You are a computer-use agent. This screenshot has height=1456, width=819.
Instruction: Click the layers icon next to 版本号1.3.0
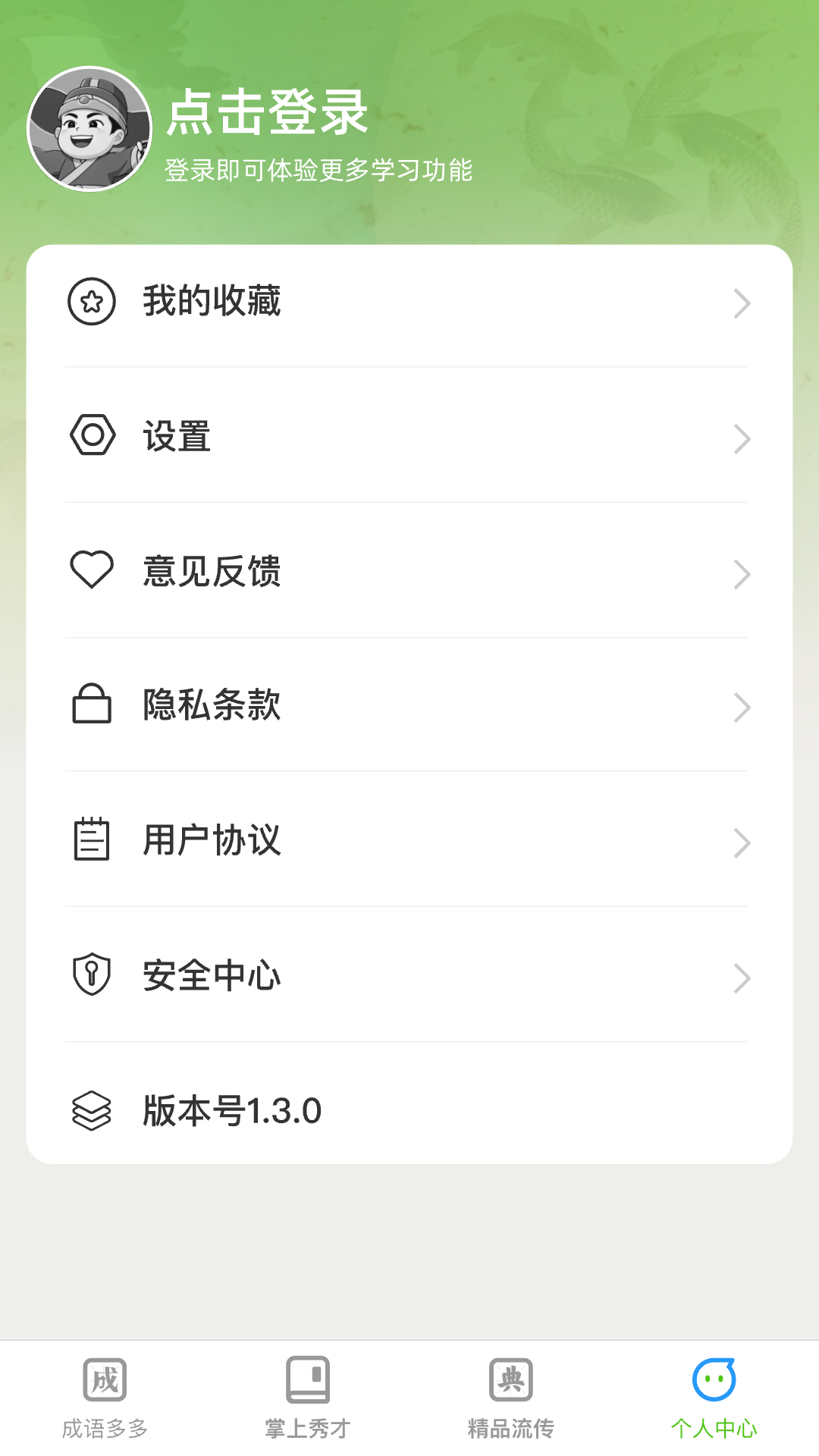[x=92, y=1110]
